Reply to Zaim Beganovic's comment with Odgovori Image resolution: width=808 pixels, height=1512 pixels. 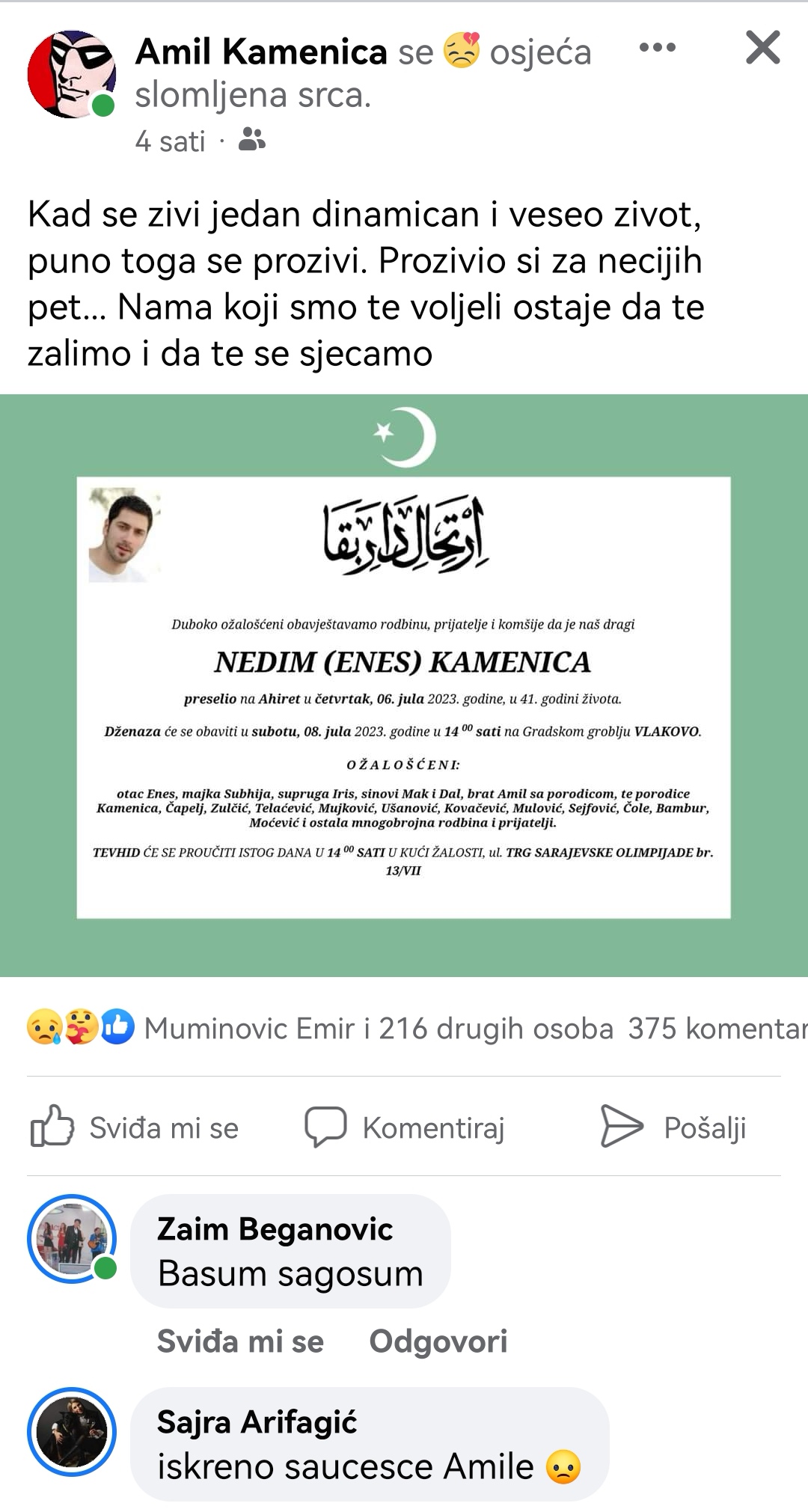click(438, 1341)
